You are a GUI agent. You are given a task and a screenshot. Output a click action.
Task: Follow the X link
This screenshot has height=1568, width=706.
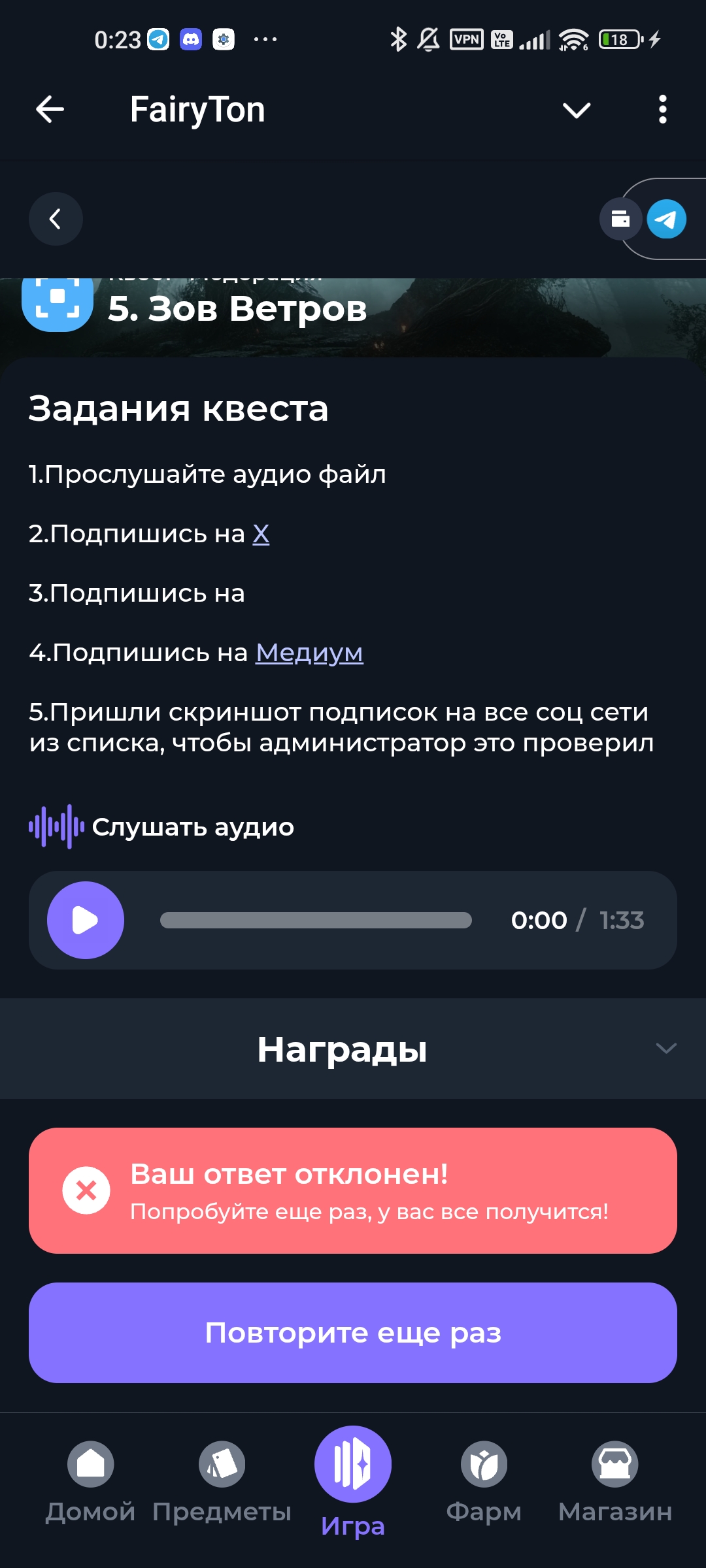261,534
